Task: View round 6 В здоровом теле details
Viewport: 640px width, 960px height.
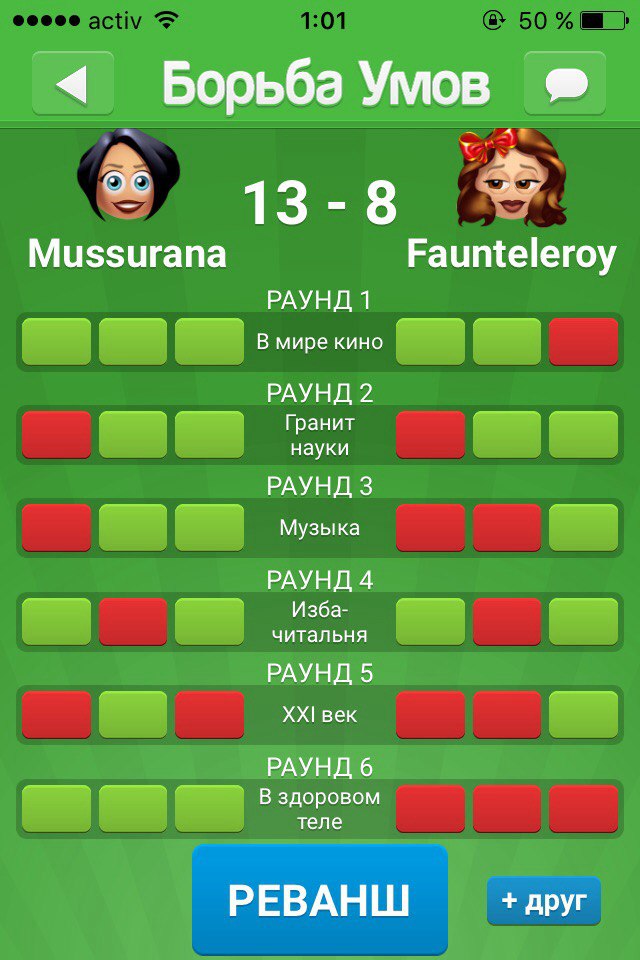Action: coord(319,809)
